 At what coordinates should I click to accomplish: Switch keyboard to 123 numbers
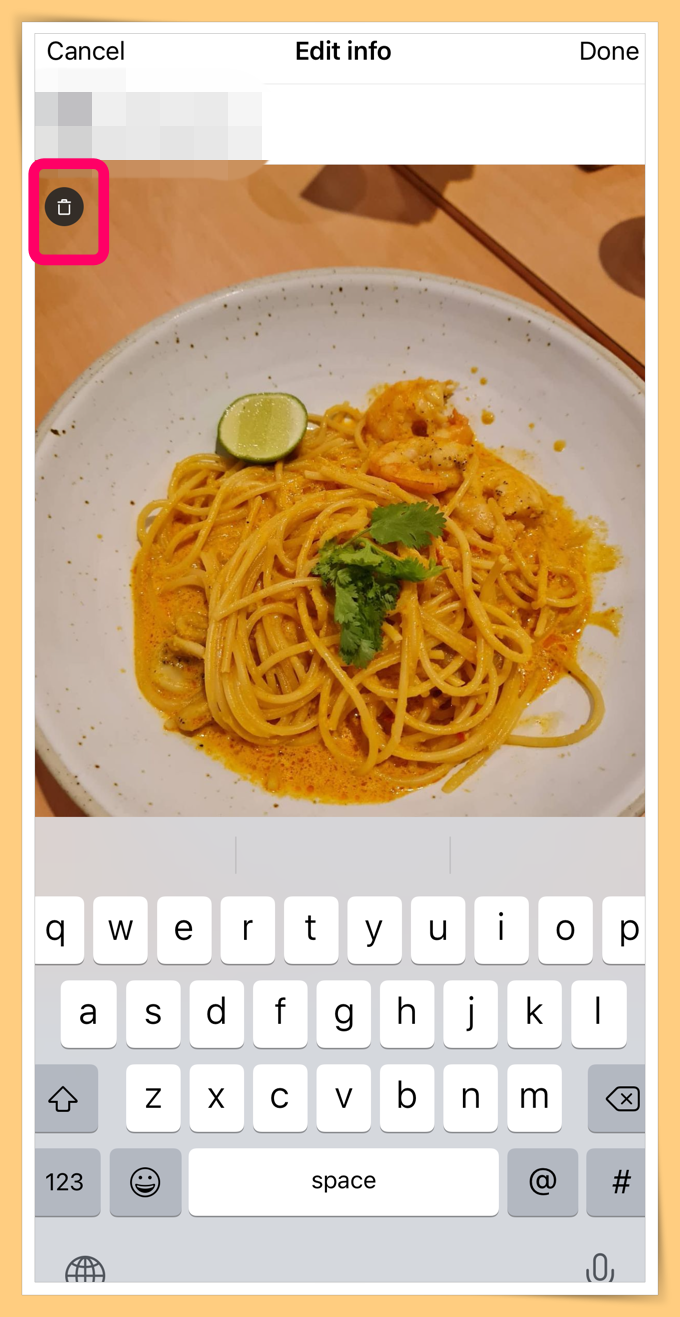pyautogui.click(x=66, y=1182)
